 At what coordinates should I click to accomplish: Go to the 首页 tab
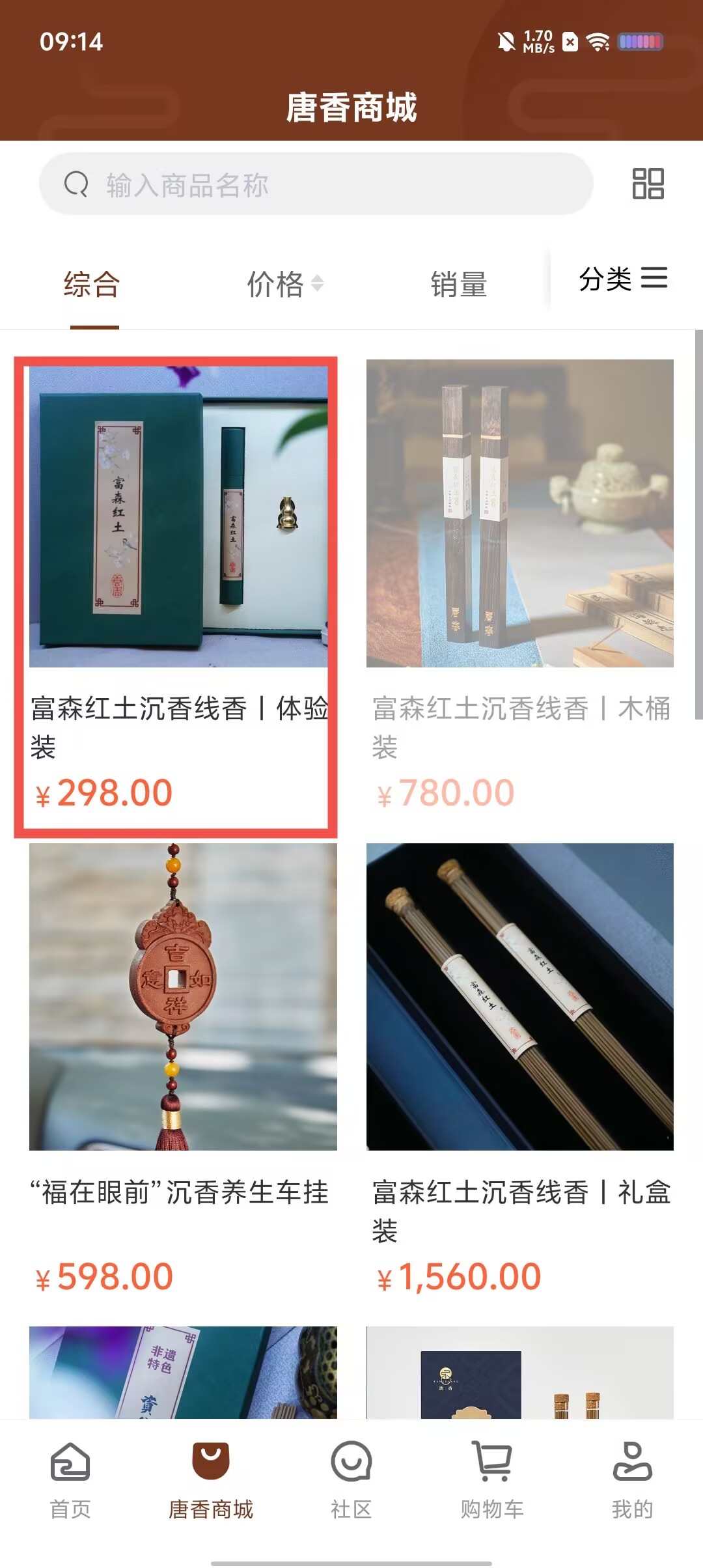(x=70, y=1479)
